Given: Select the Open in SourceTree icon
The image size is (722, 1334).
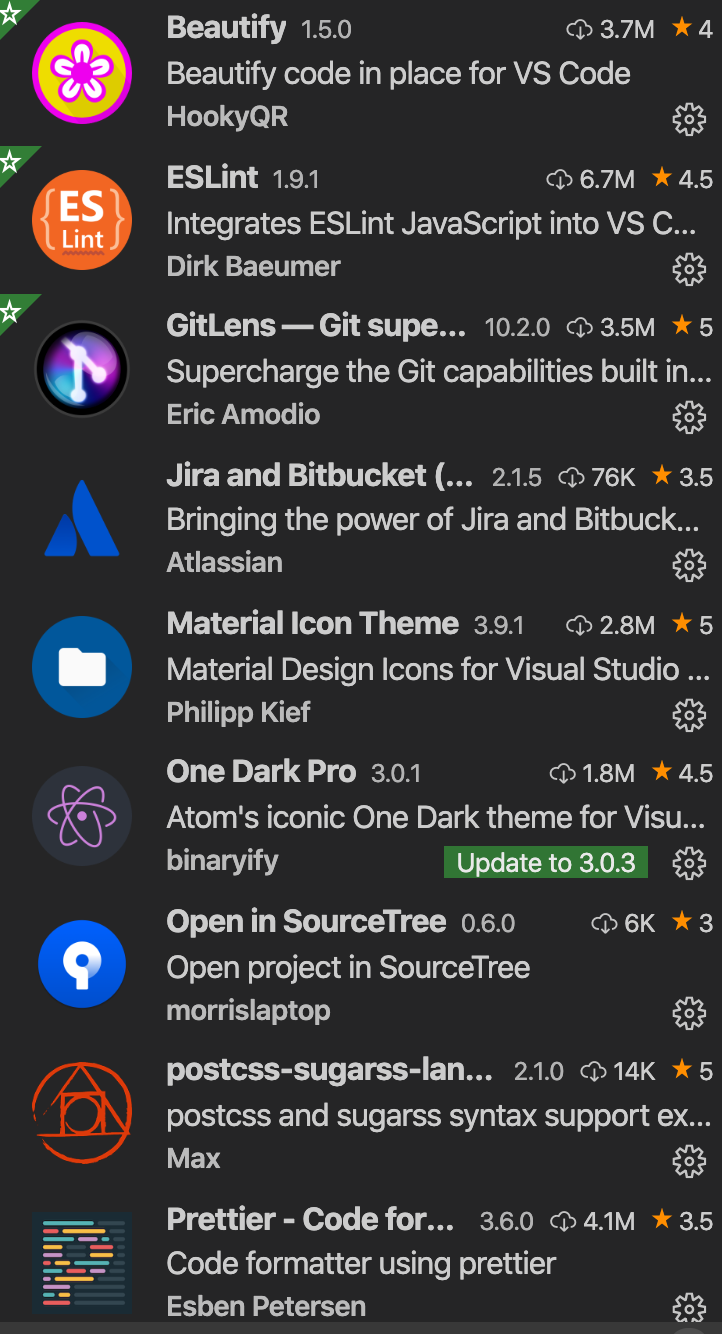Looking at the screenshot, I should [x=82, y=963].
